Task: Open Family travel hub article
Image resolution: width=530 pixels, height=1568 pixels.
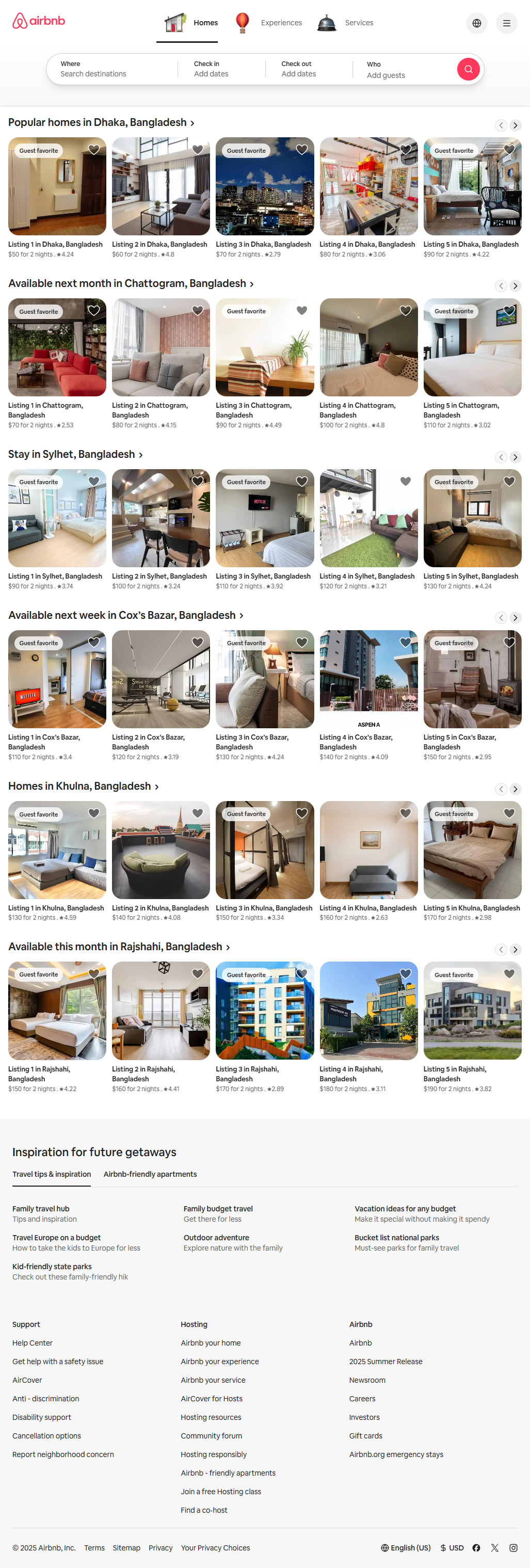Action: coord(41,1209)
